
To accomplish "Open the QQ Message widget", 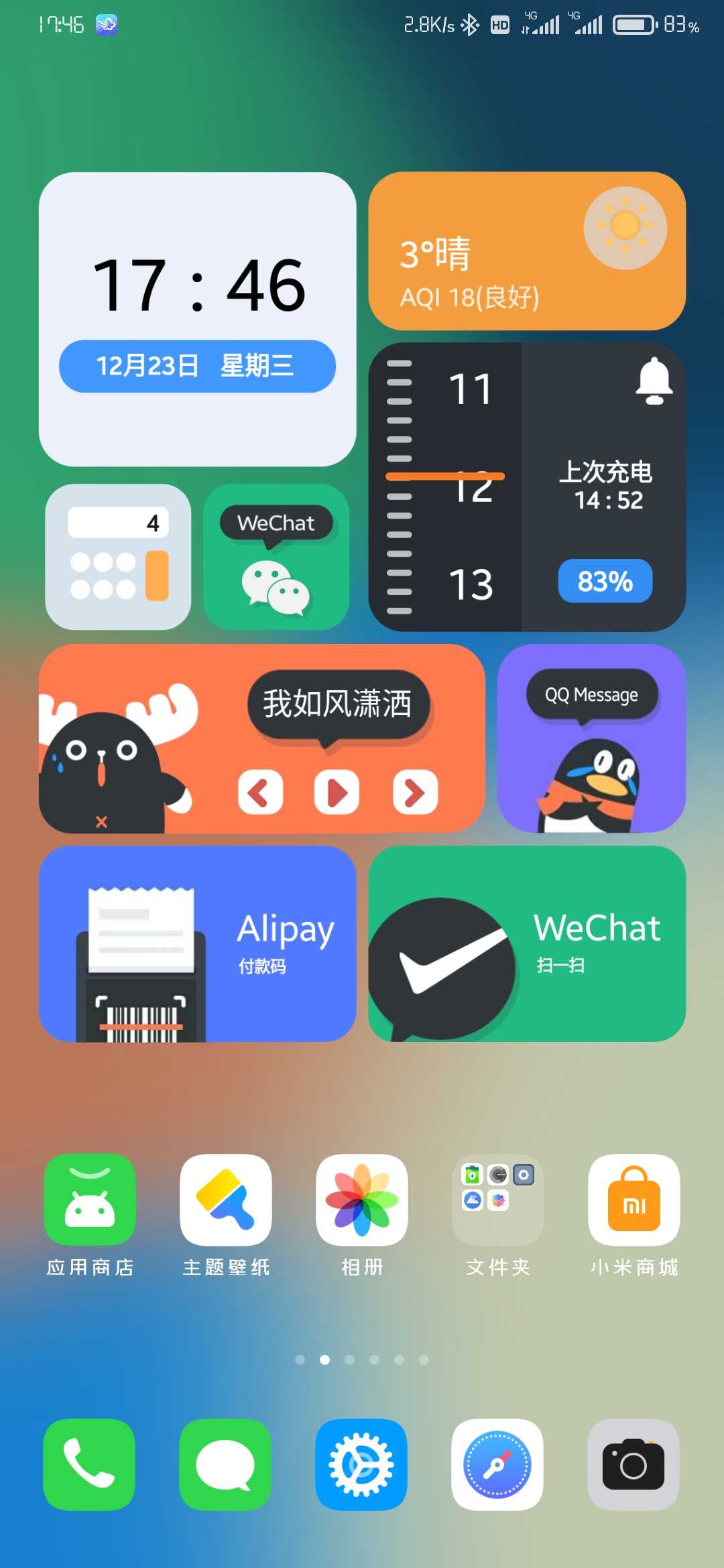I will [591, 738].
